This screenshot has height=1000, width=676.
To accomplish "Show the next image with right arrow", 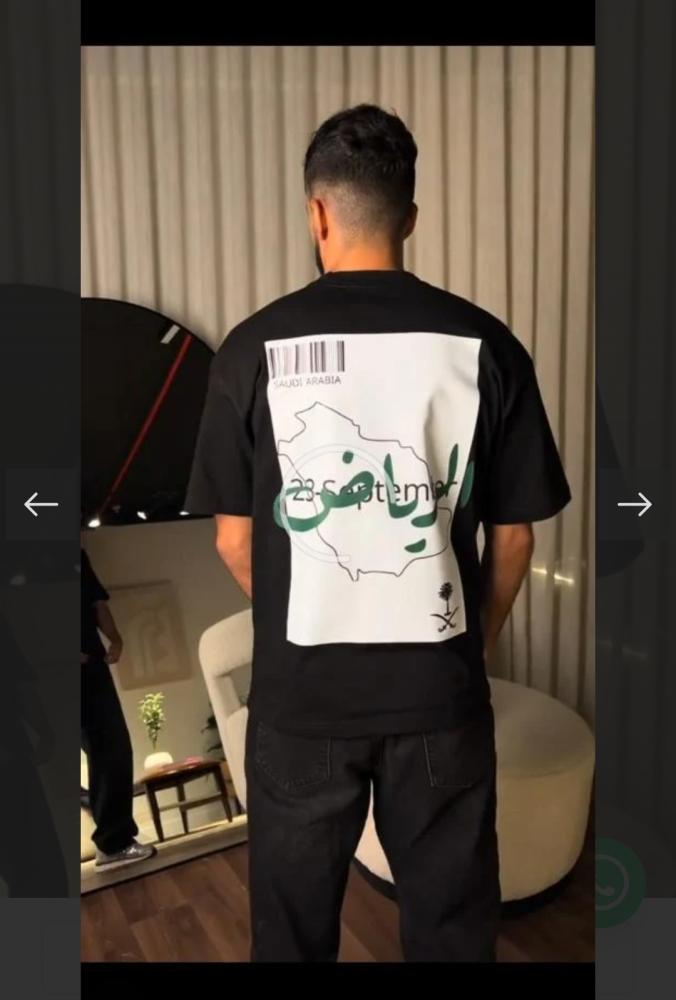I will click(x=635, y=504).
